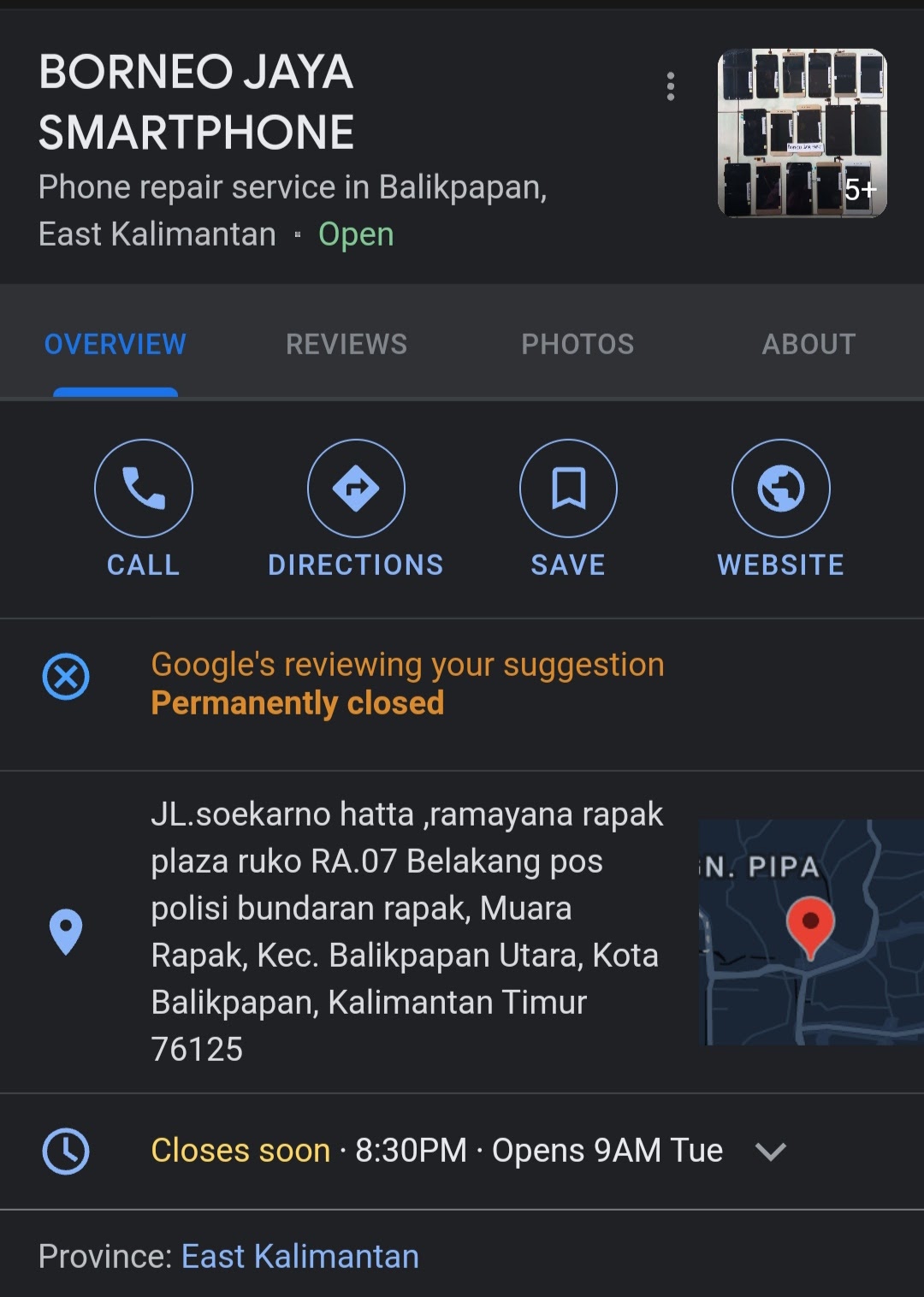The width and height of the screenshot is (924, 1297).
Task: Switch to the Reviews tab
Action: (346, 344)
